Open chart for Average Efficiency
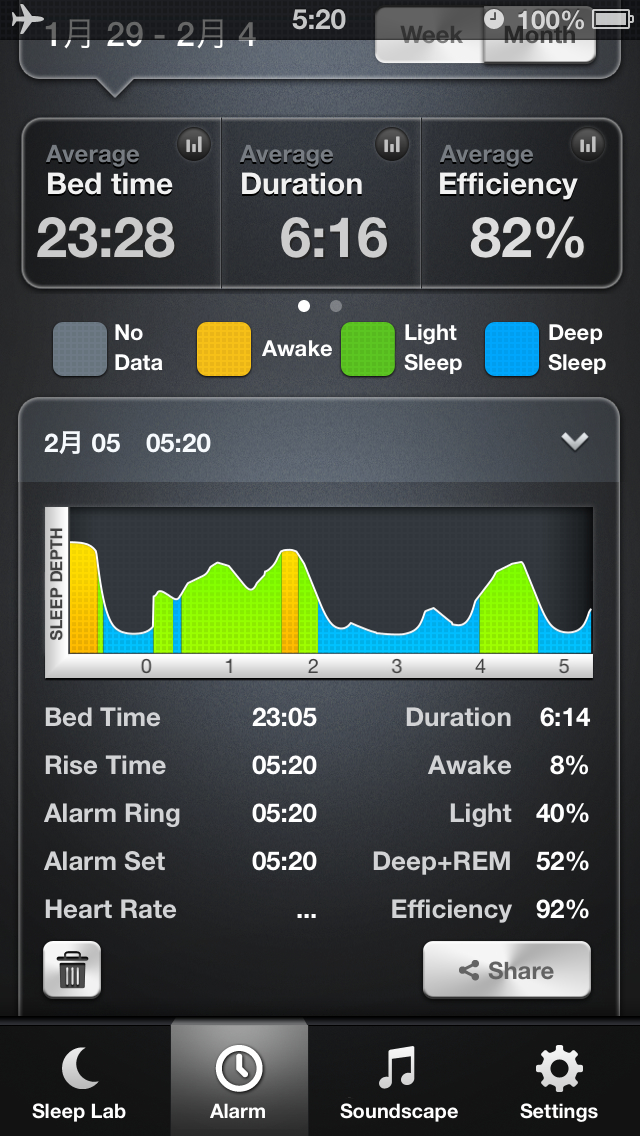 click(589, 145)
